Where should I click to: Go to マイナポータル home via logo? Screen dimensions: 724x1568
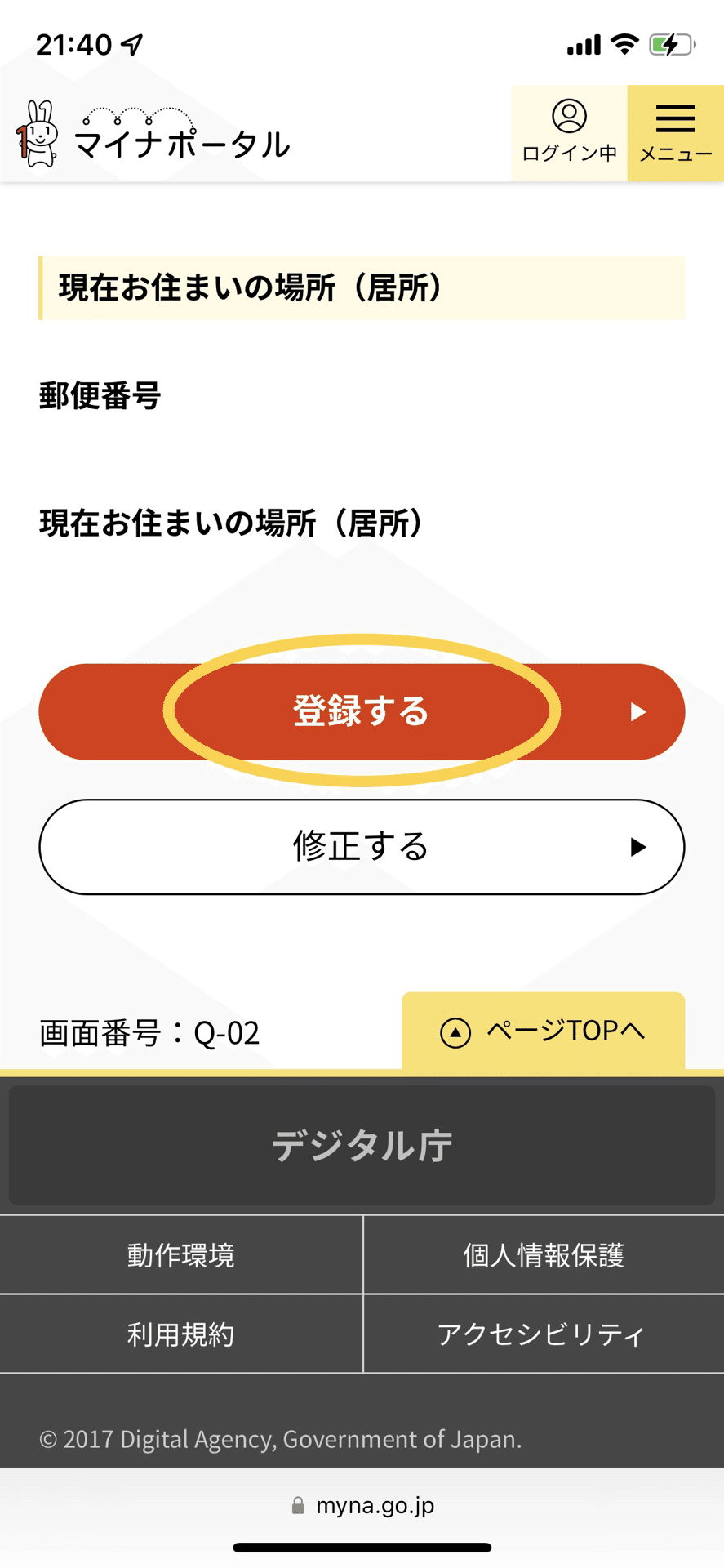153,136
